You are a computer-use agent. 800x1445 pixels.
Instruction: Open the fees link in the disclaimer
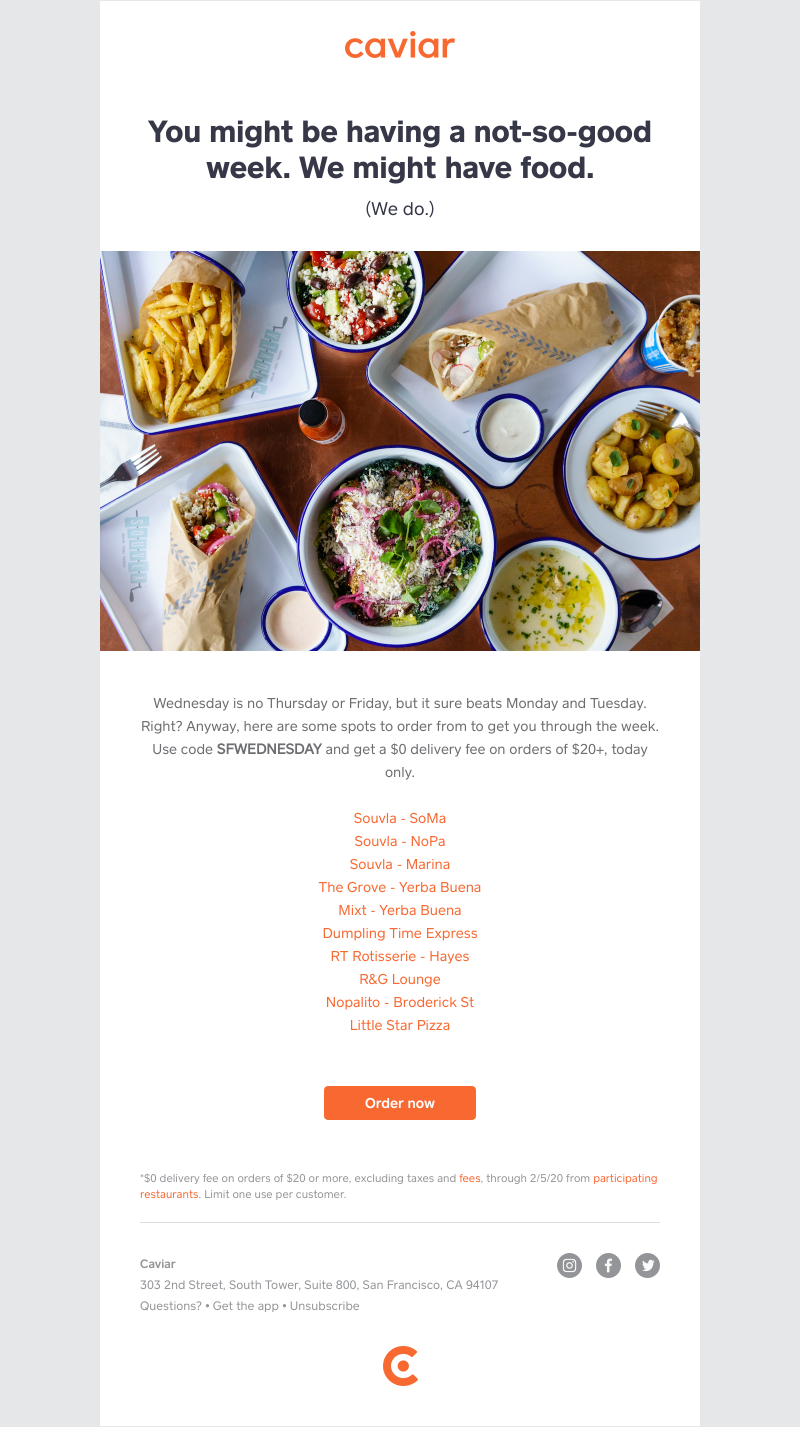[x=470, y=1179]
